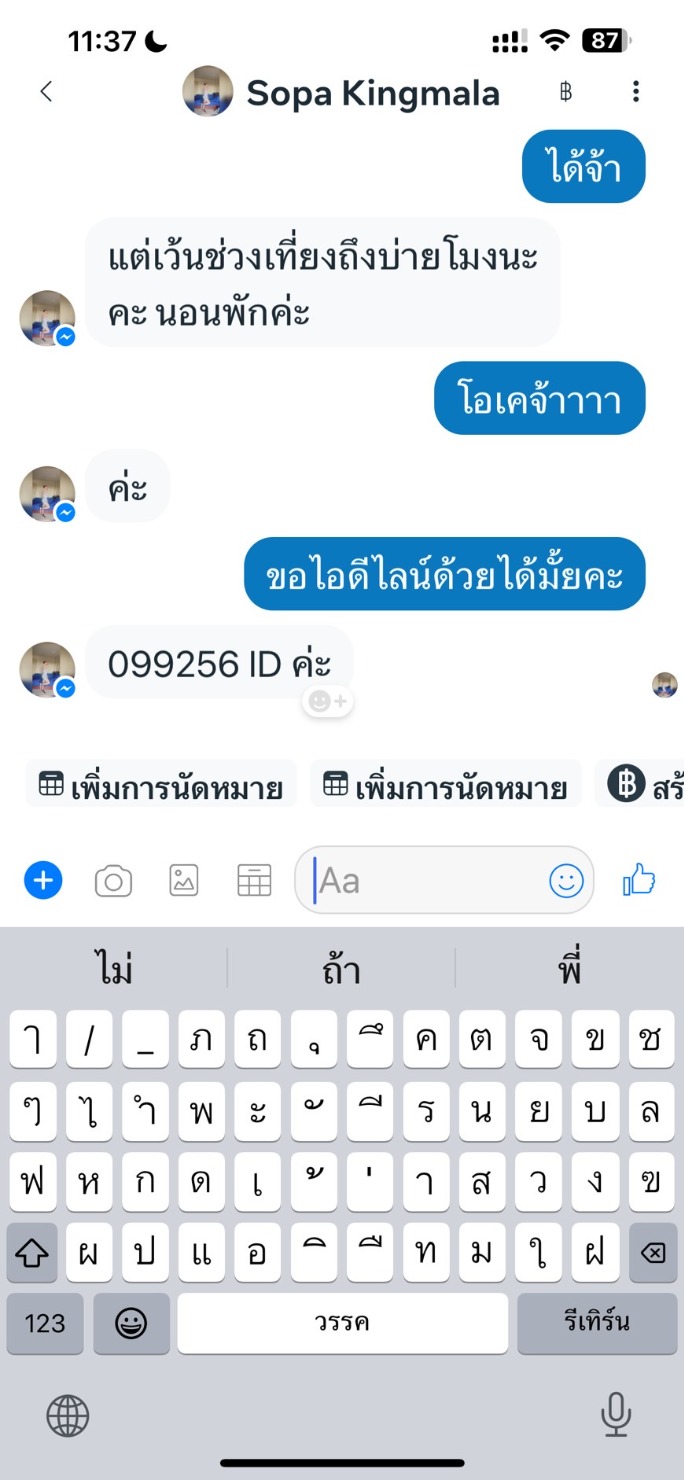
Task: Open the blue plus attachments button
Action: coord(43,881)
